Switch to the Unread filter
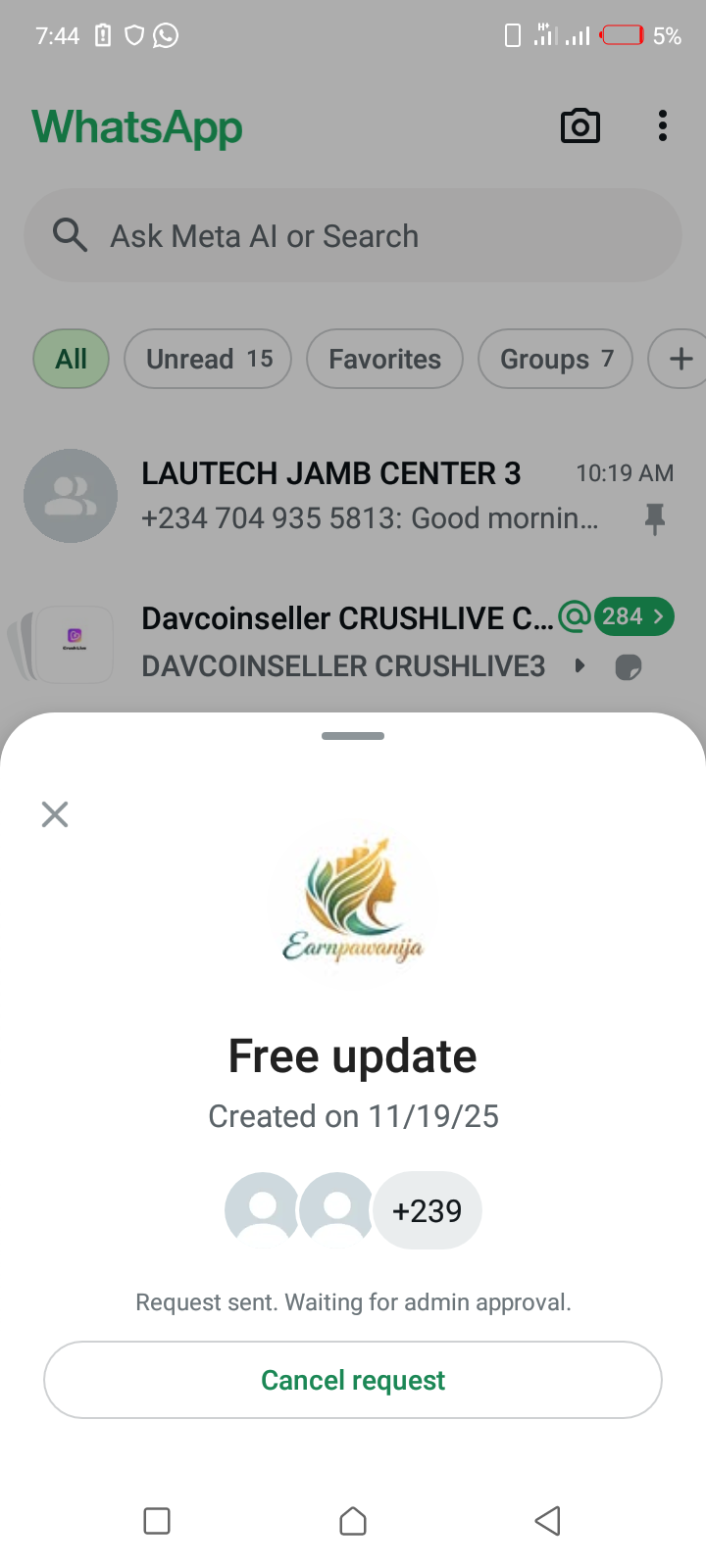 208,359
